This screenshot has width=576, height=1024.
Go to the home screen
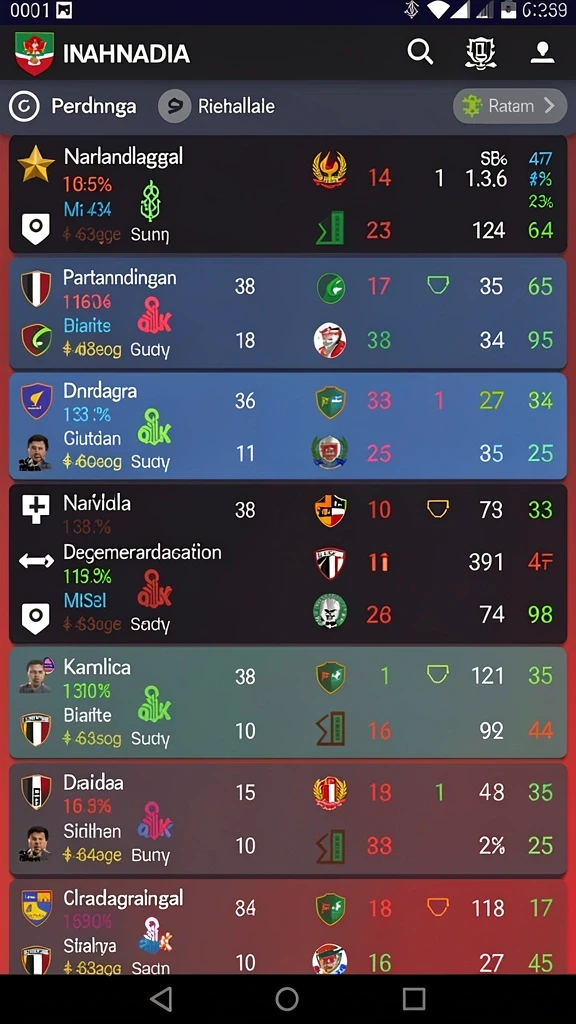point(287,999)
